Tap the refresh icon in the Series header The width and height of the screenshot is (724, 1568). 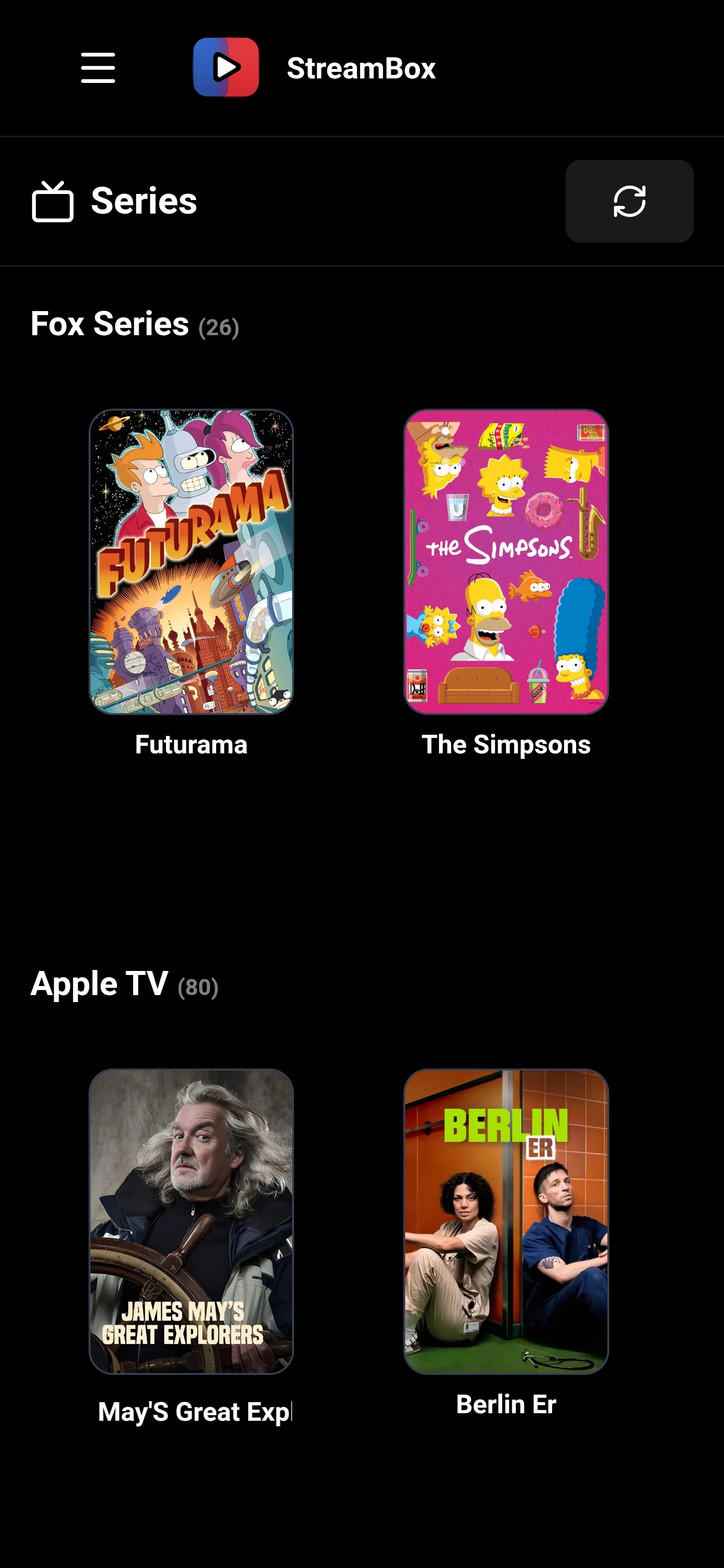tap(629, 202)
